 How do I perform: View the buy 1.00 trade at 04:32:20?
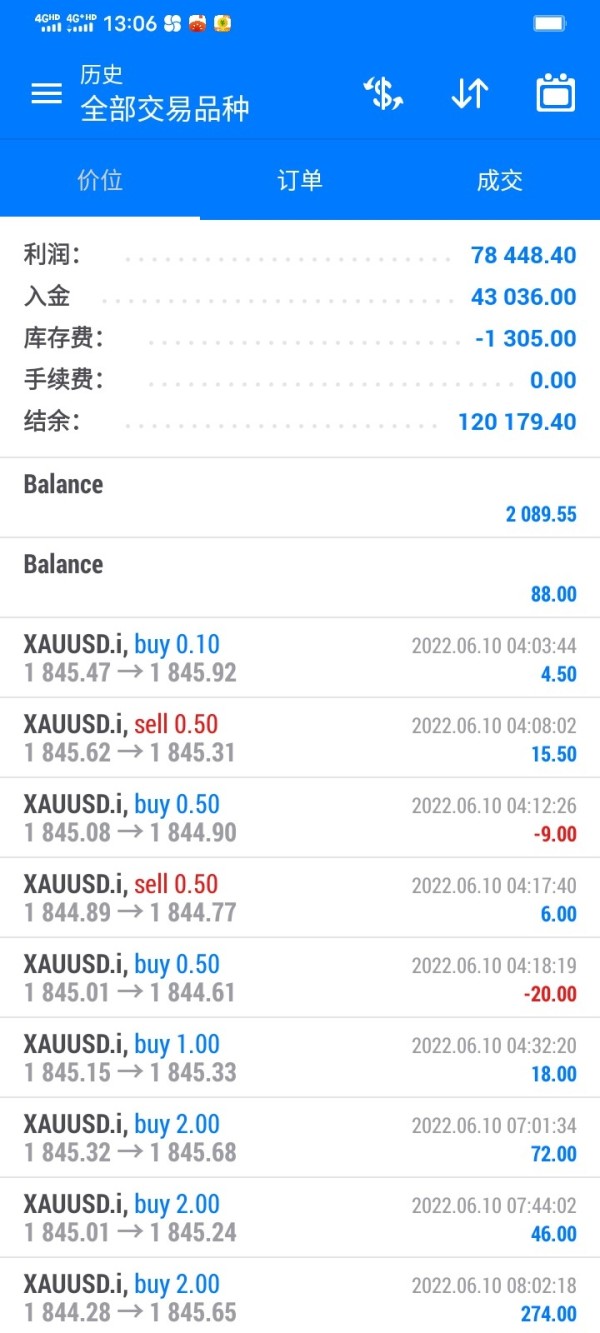tap(300, 1058)
